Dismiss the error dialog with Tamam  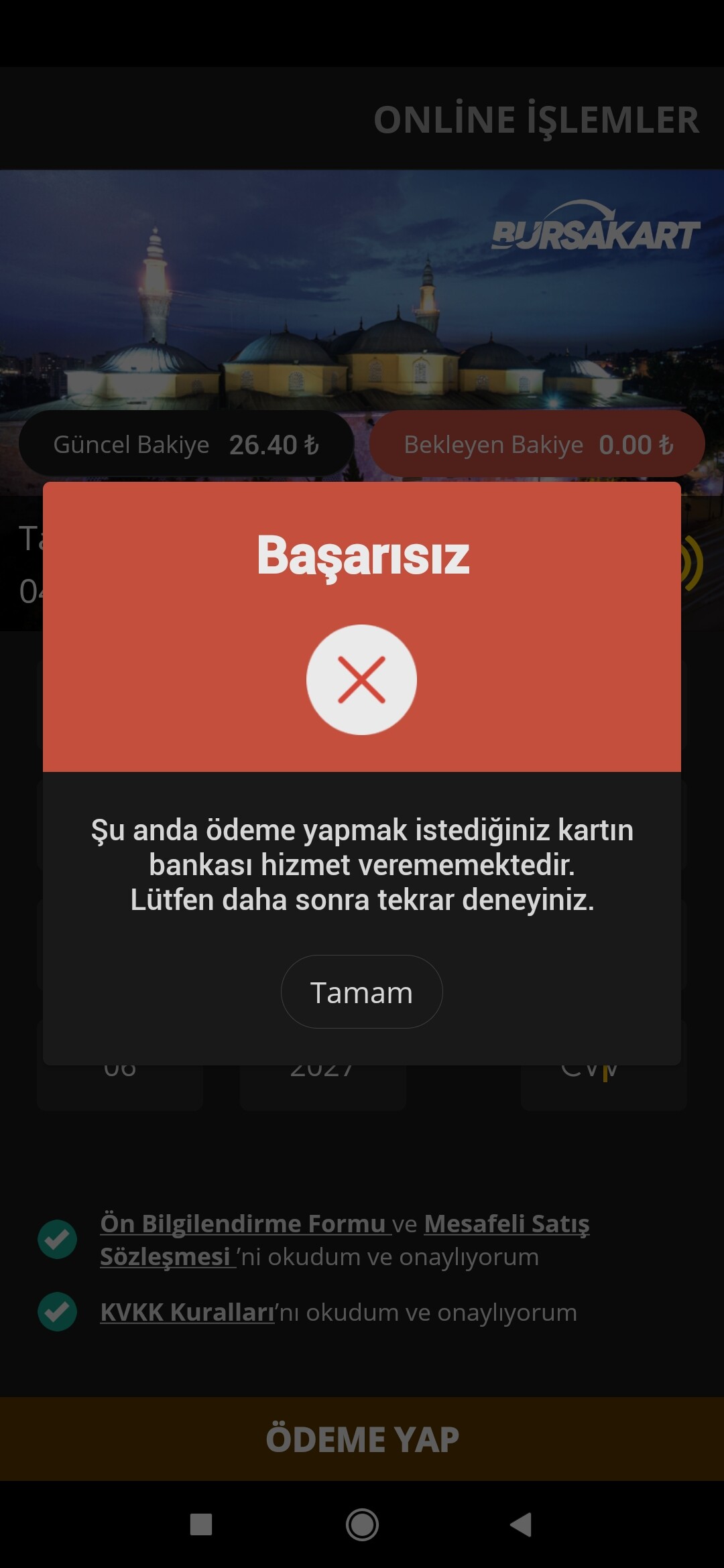coord(361,992)
